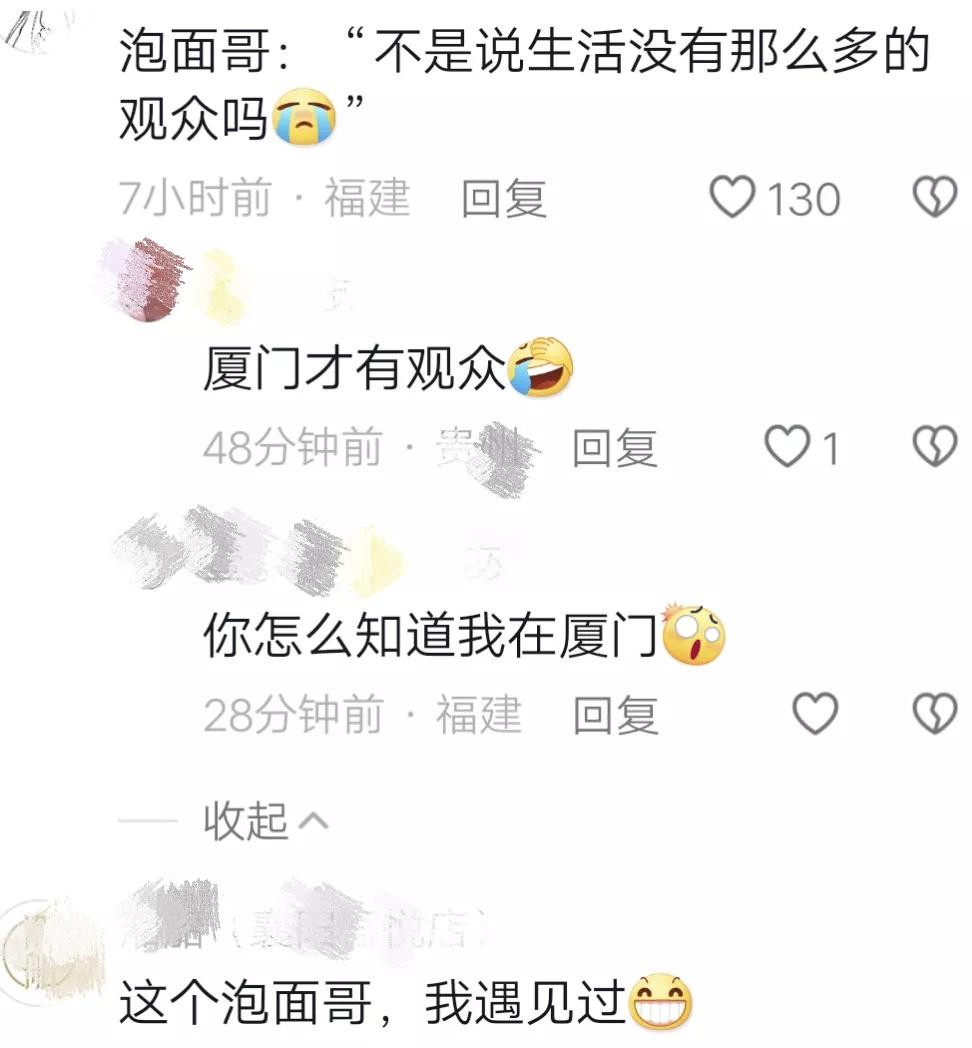Collapse the replies with 收起

[x=265, y=822]
